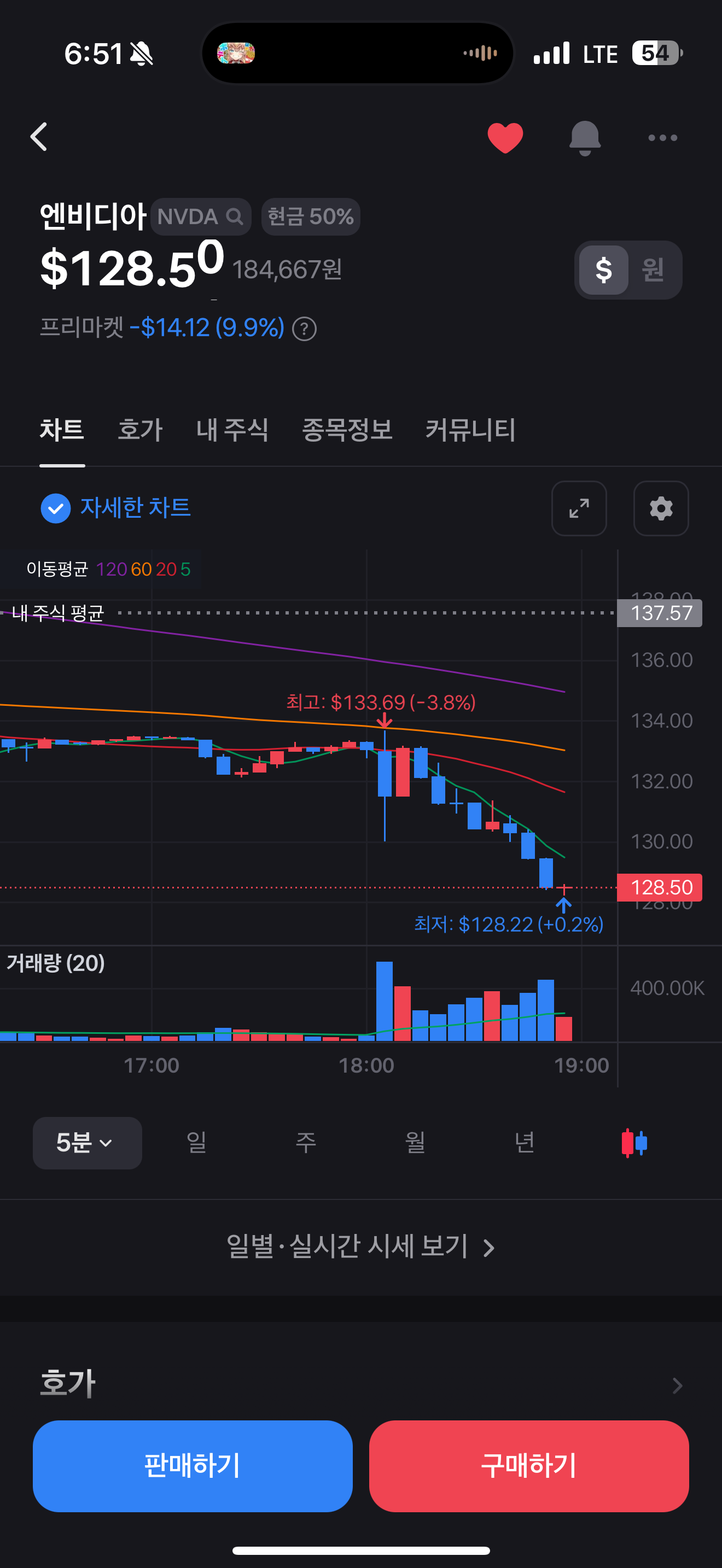Open the three-dot overflow menu
Screen dimensions: 722x1568
pyautogui.click(x=662, y=138)
